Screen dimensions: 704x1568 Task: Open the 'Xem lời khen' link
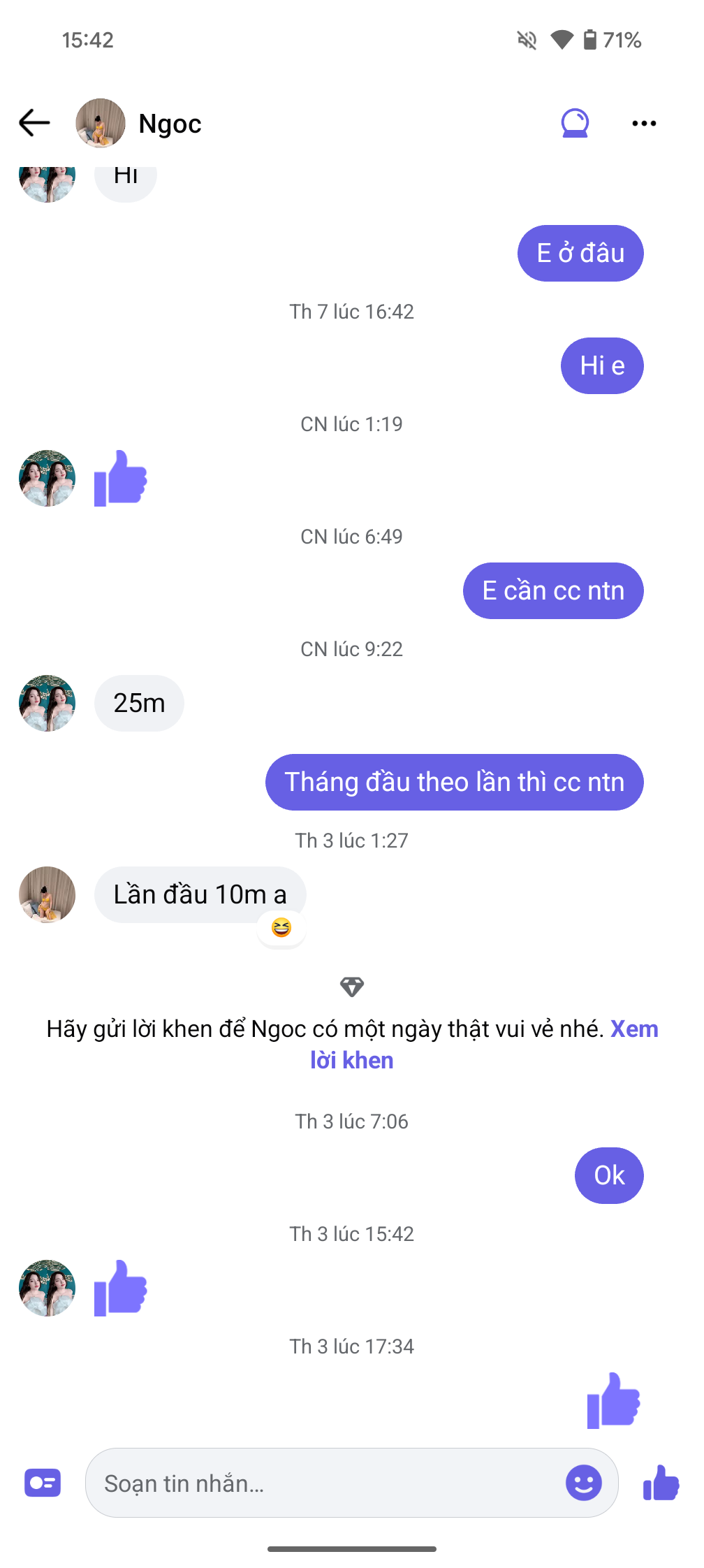(351, 1059)
